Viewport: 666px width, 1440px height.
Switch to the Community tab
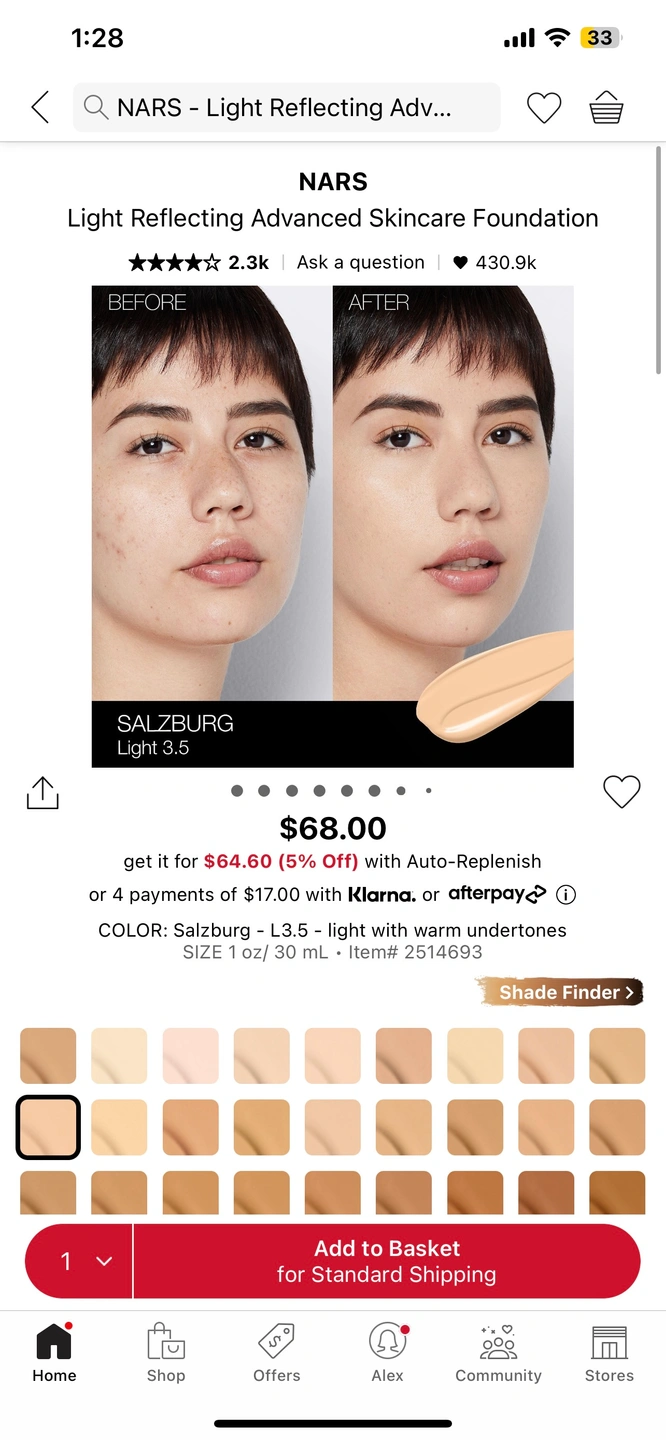[498, 1353]
